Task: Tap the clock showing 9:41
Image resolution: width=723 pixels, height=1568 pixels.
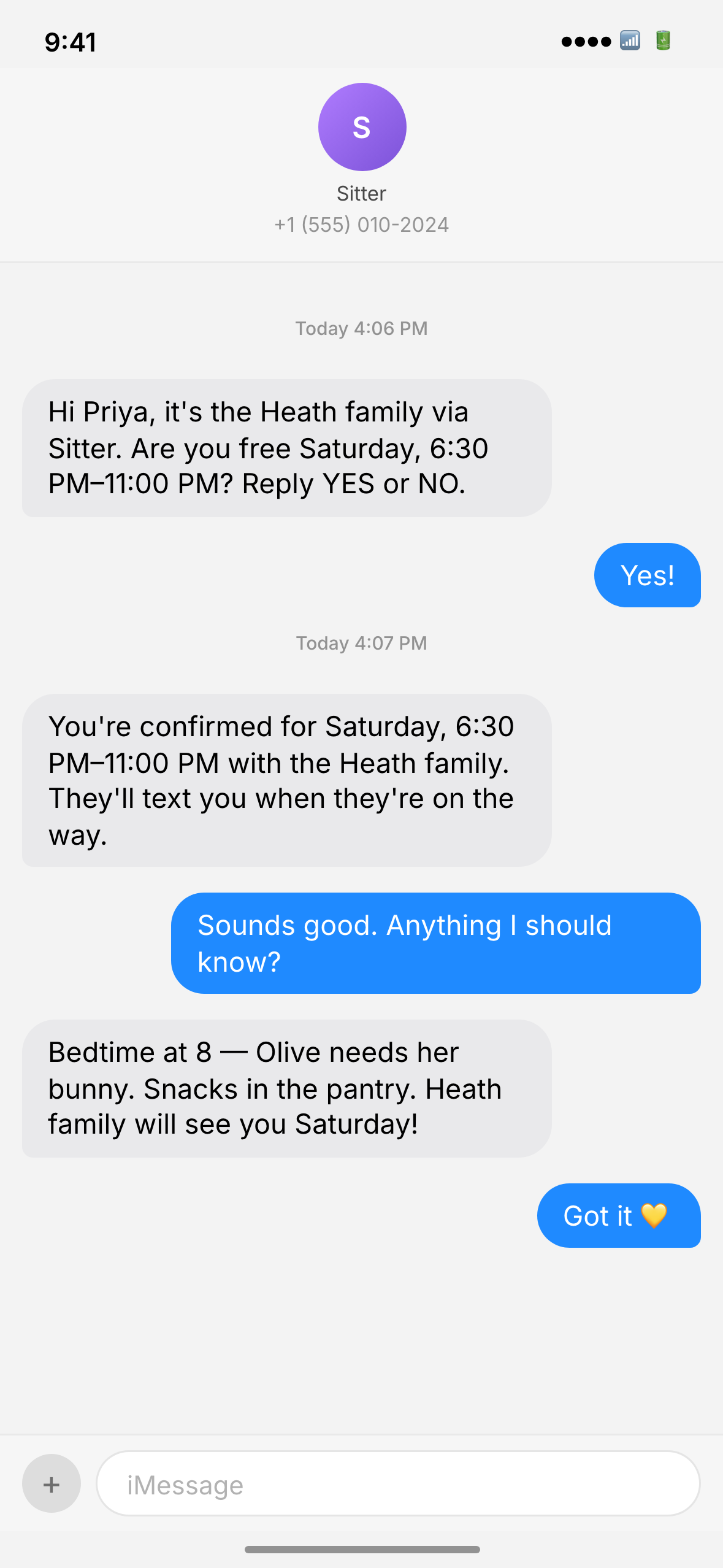Action: pyautogui.click(x=69, y=41)
